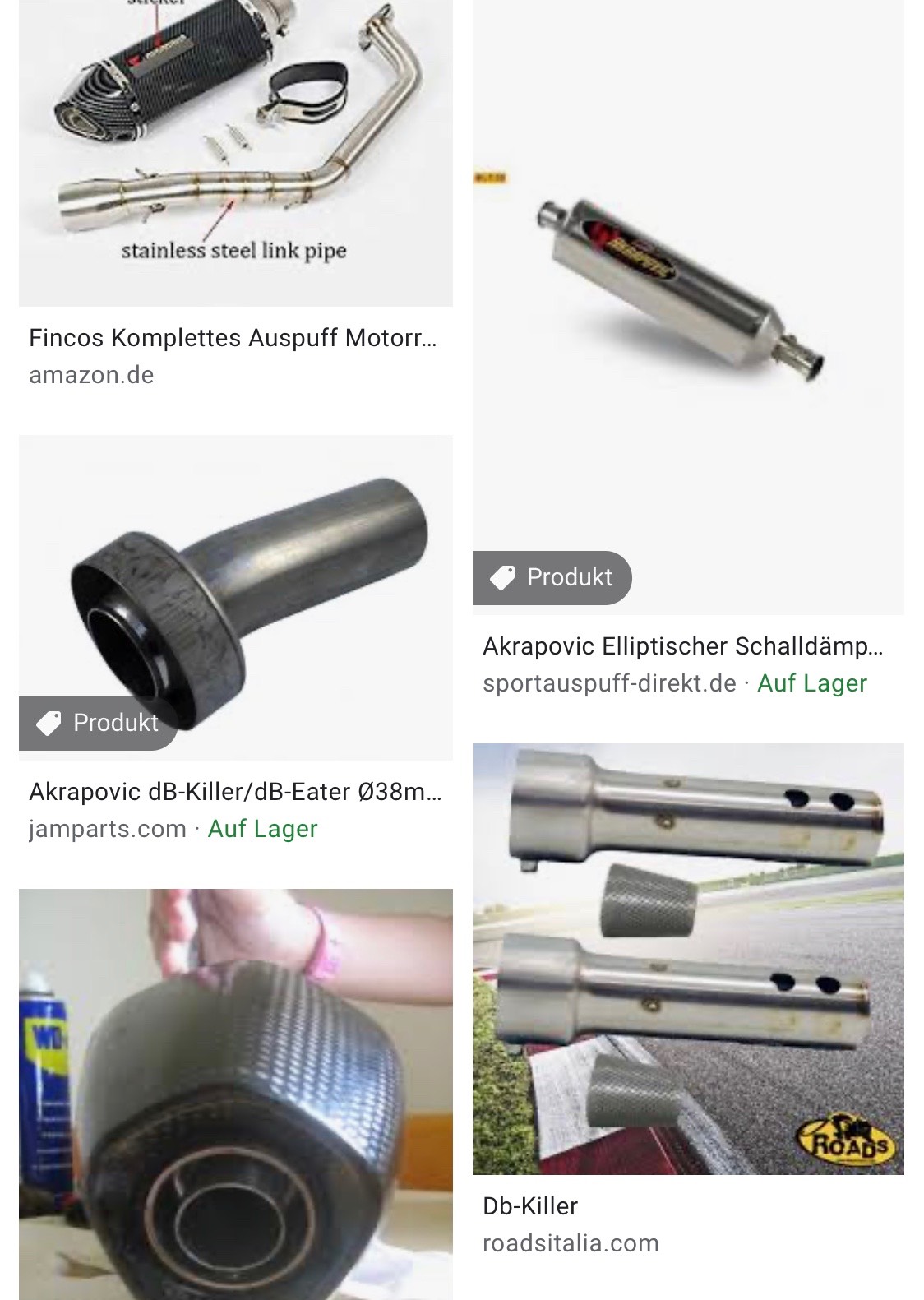Open the Db-Killer image from roadsitalia.com

point(688,958)
